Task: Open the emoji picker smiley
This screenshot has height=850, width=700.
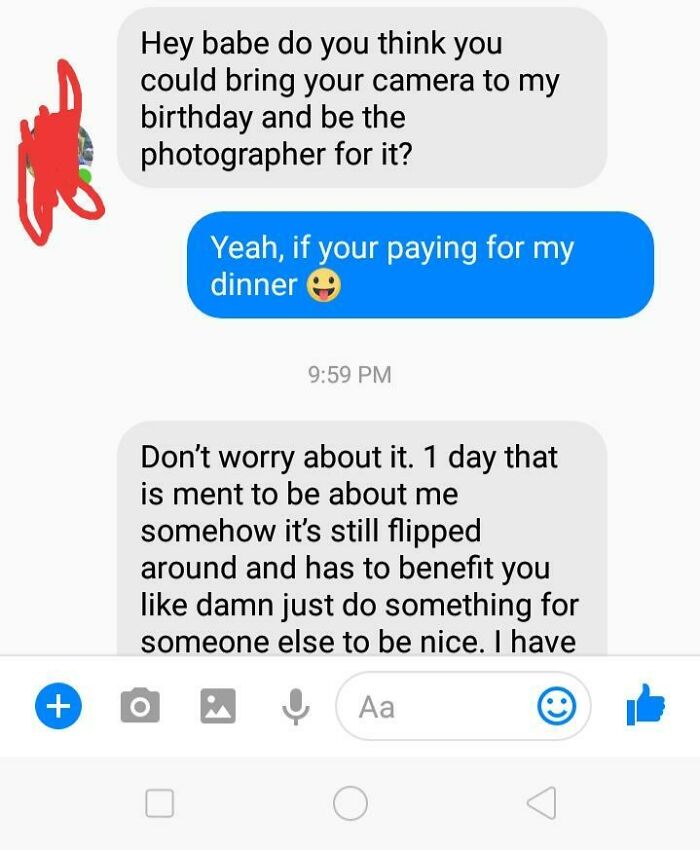Action: pyautogui.click(x=556, y=707)
